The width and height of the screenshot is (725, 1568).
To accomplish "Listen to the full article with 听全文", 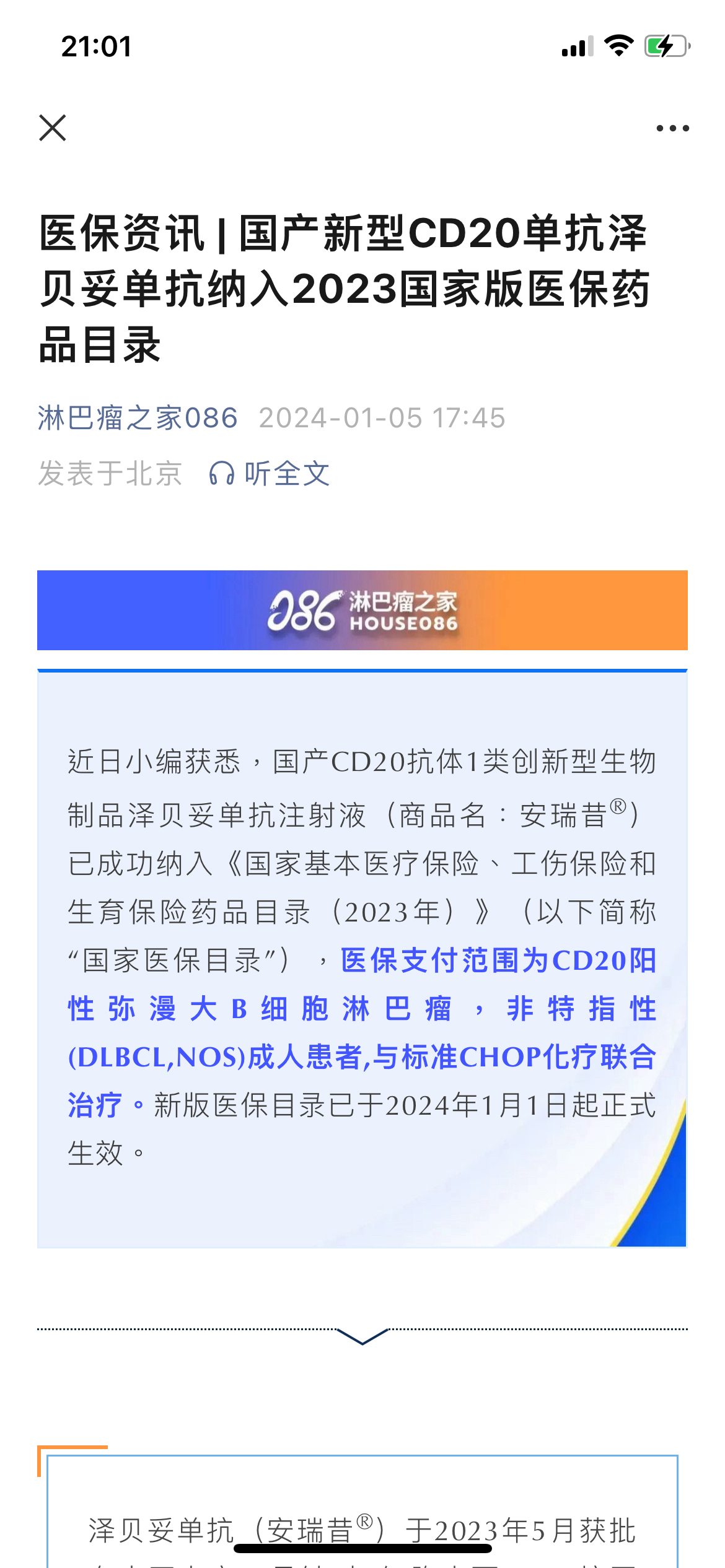I will click(270, 474).
